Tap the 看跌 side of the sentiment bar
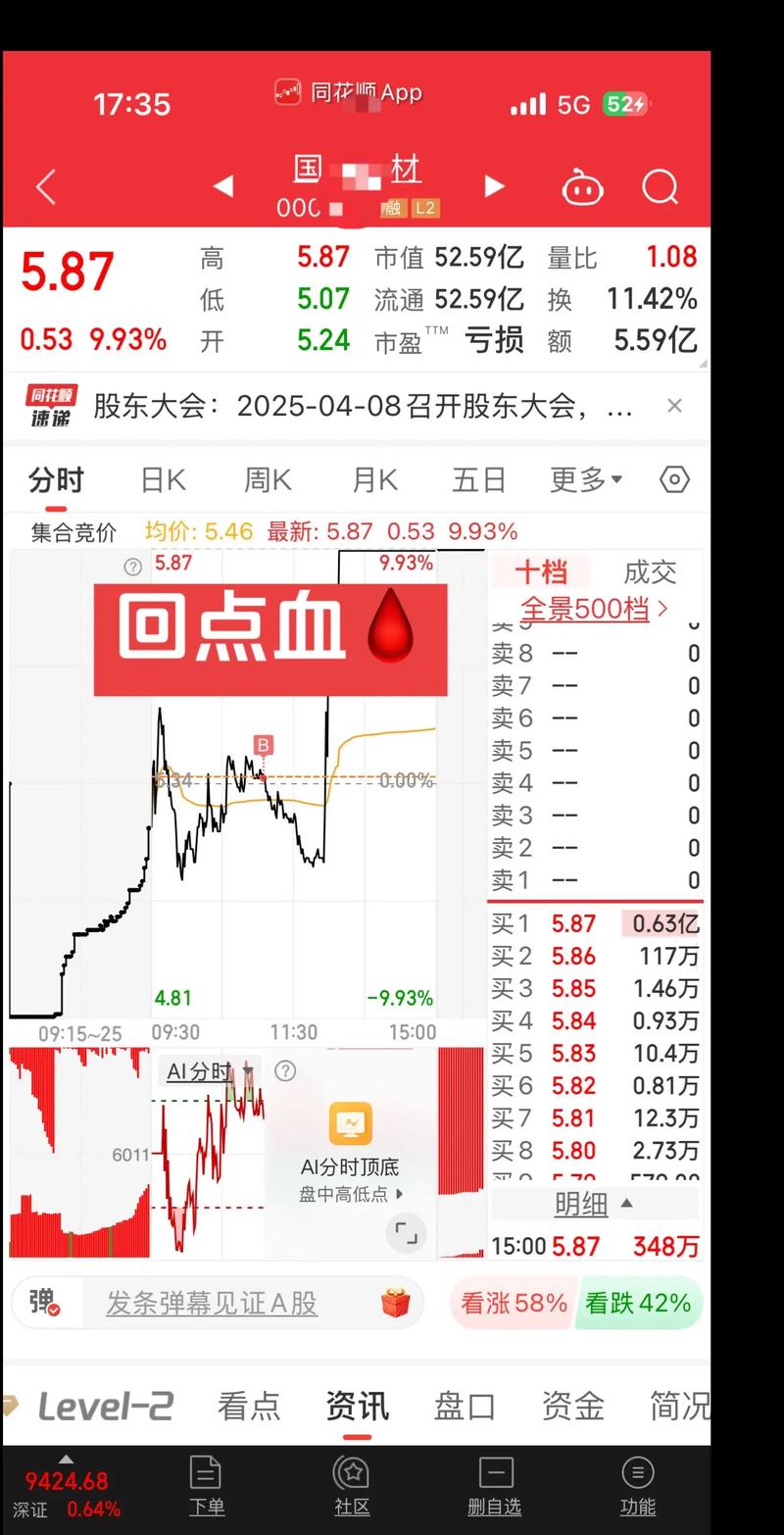The width and height of the screenshot is (784, 1535). (x=638, y=1303)
